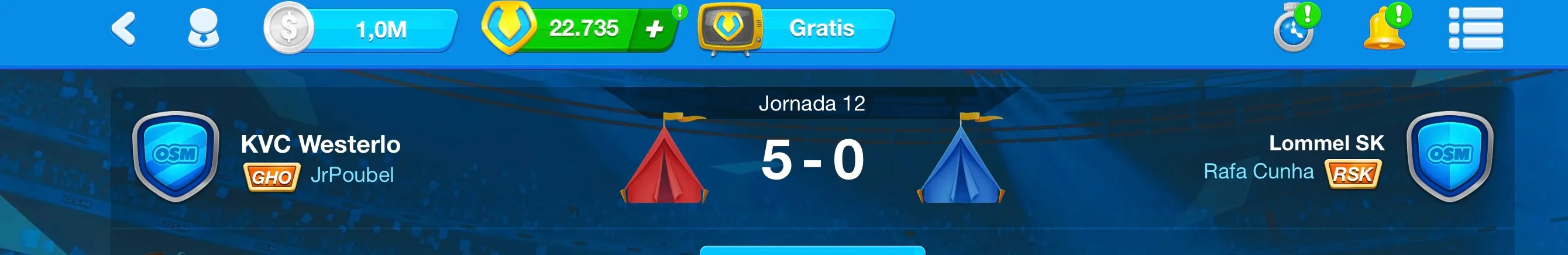This screenshot has width=1568, height=255.
Task: Watch the Gratis TV video offer
Action: pos(796,29)
